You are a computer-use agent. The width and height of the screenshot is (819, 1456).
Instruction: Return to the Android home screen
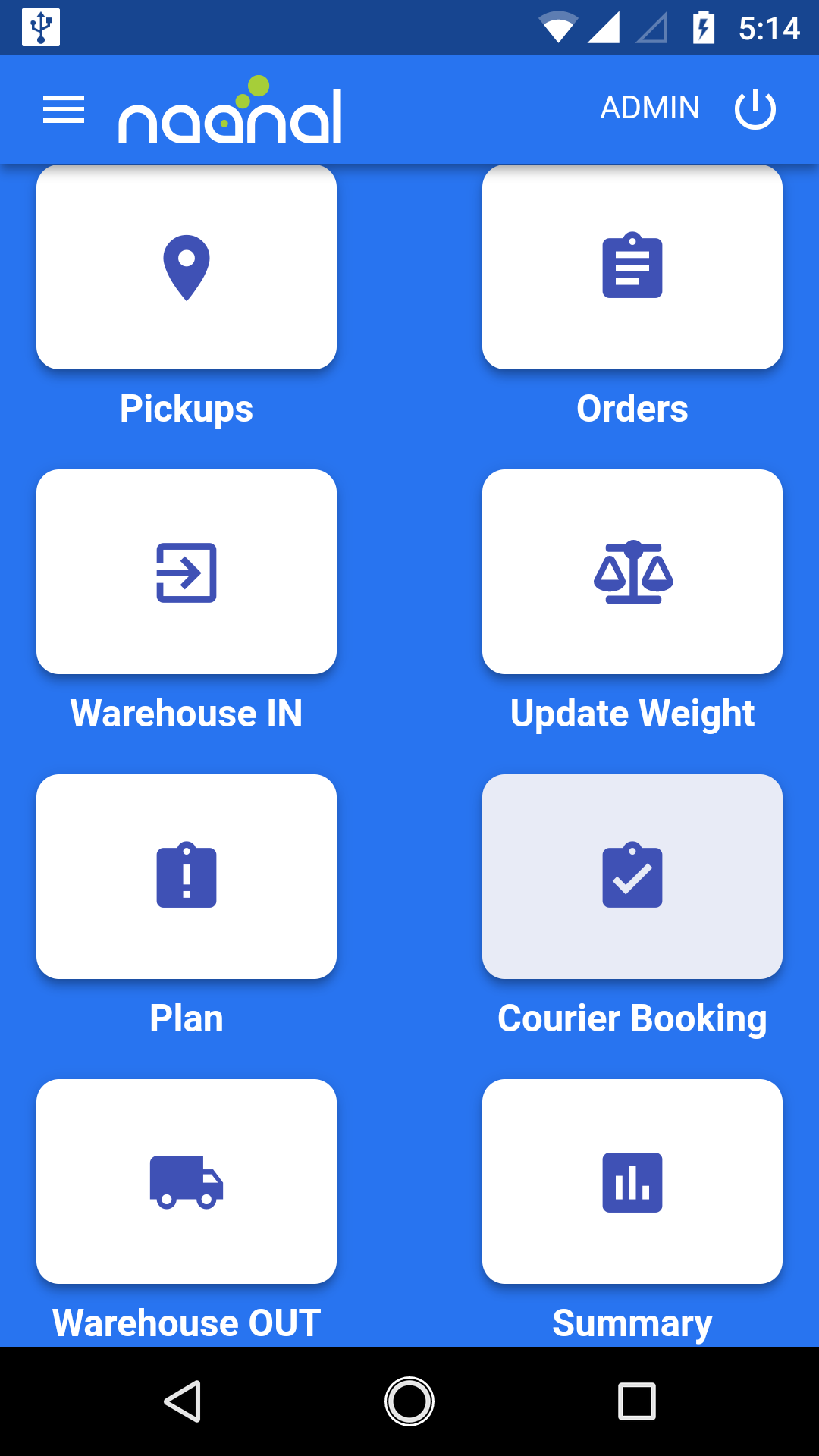(x=409, y=1401)
